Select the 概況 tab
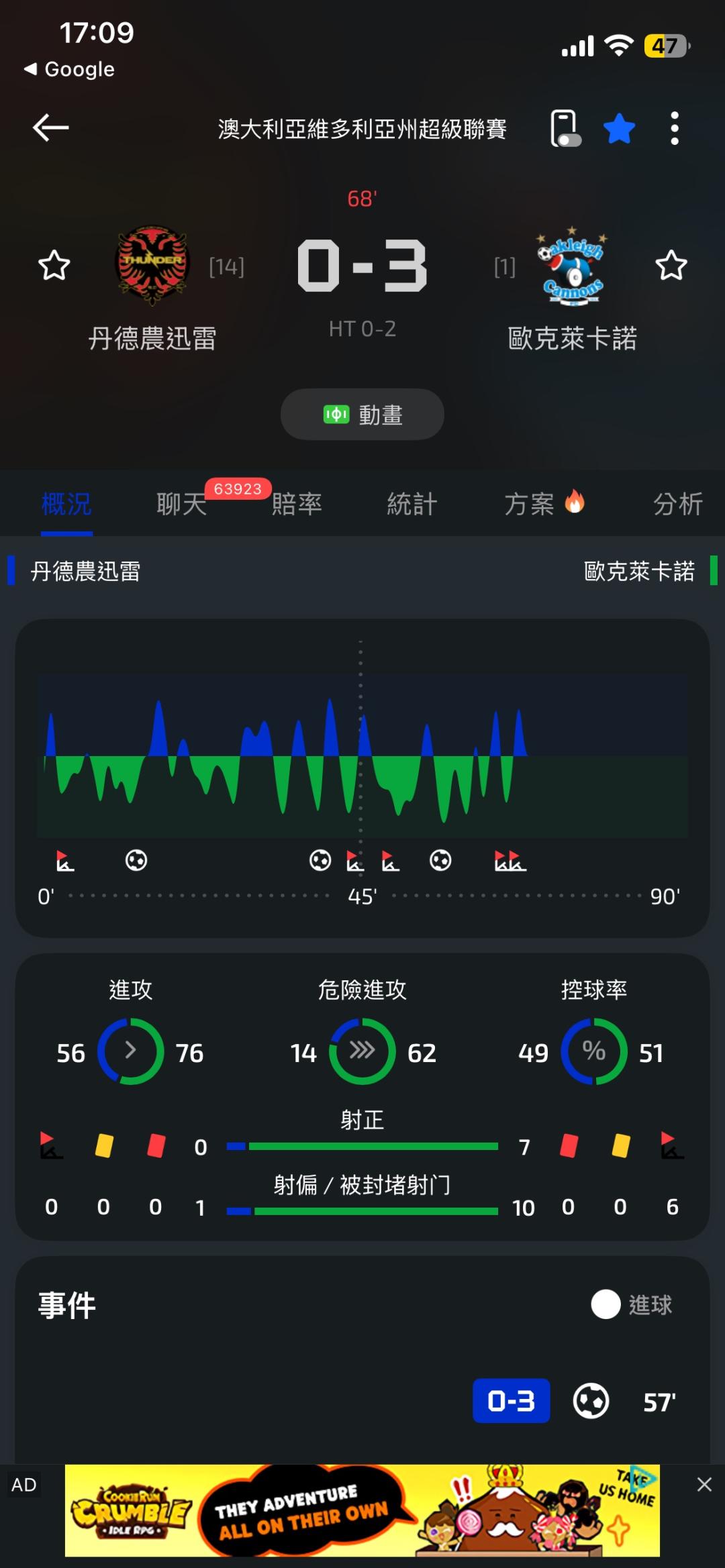 click(x=66, y=504)
